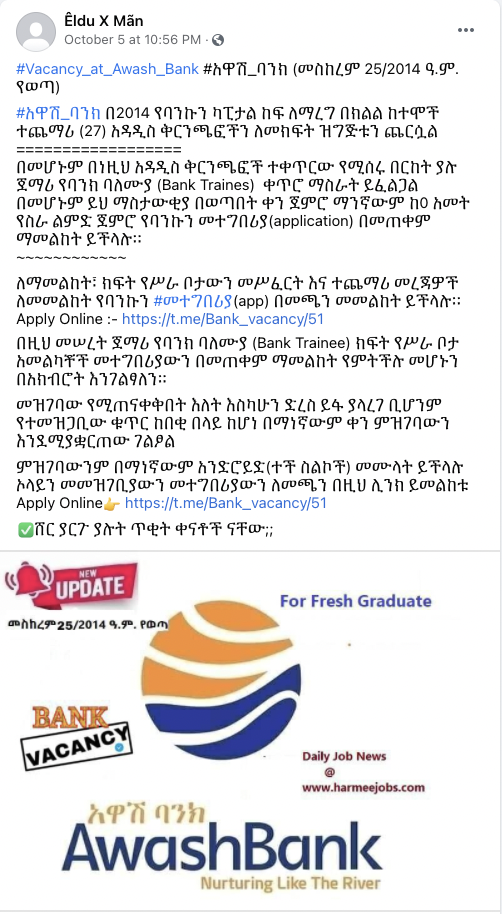View the Awash Bank vacancy image

click(251, 730)
